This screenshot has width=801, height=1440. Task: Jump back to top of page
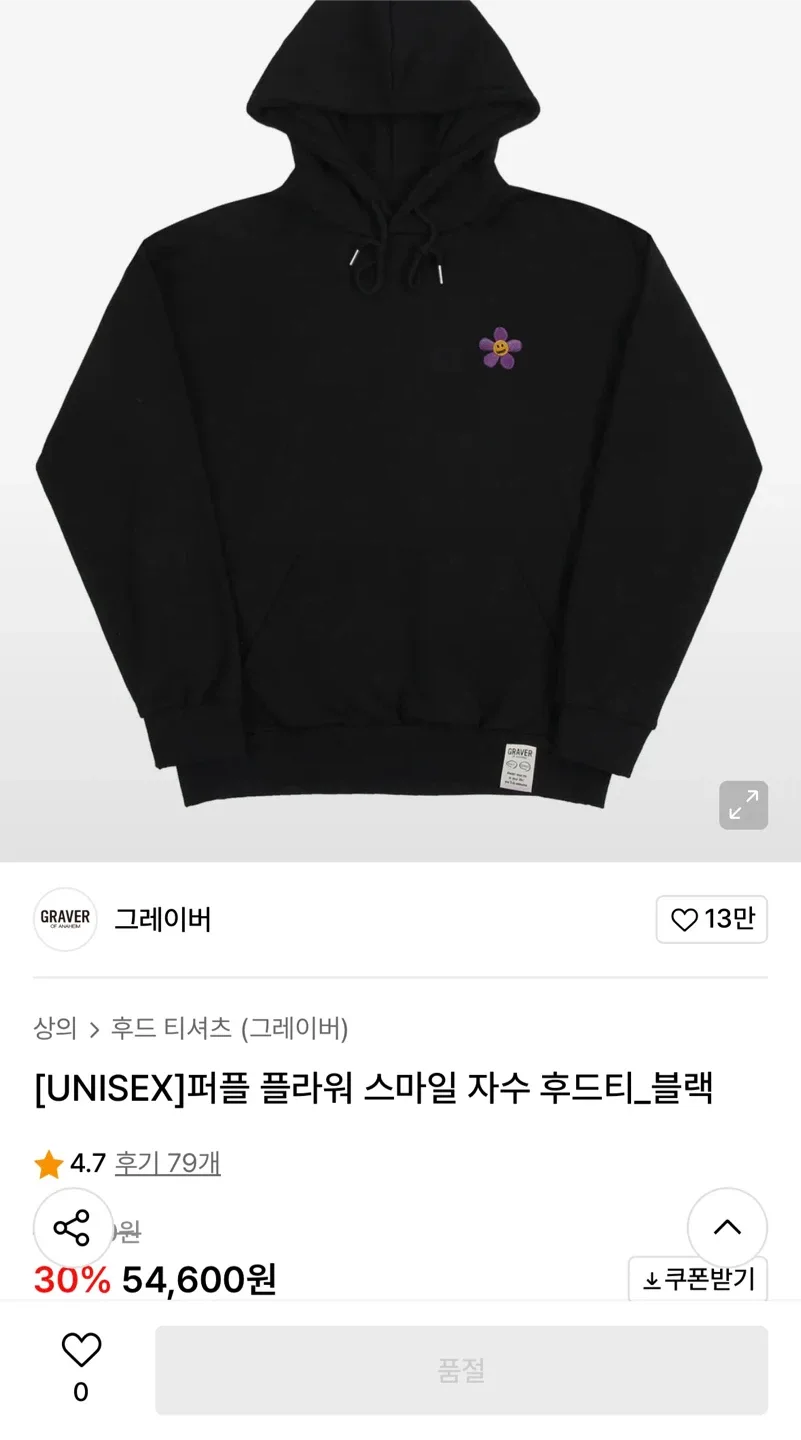727,1227
